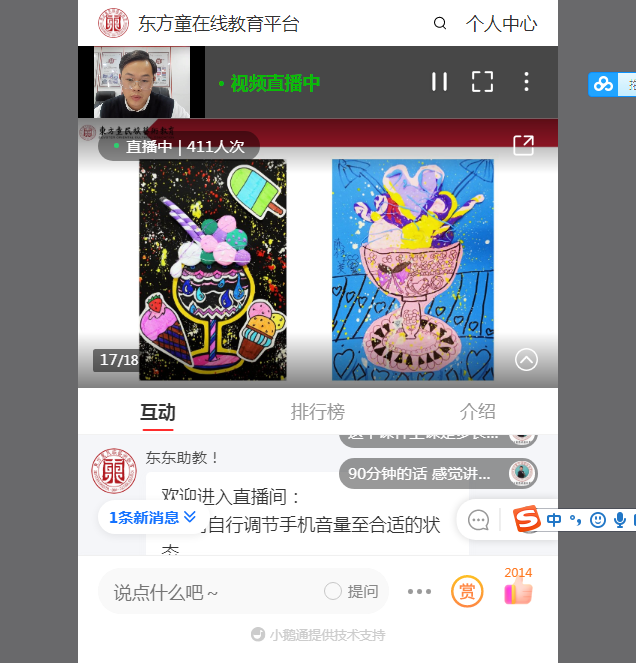Enter fullscreen video mode

click(482, 82)
